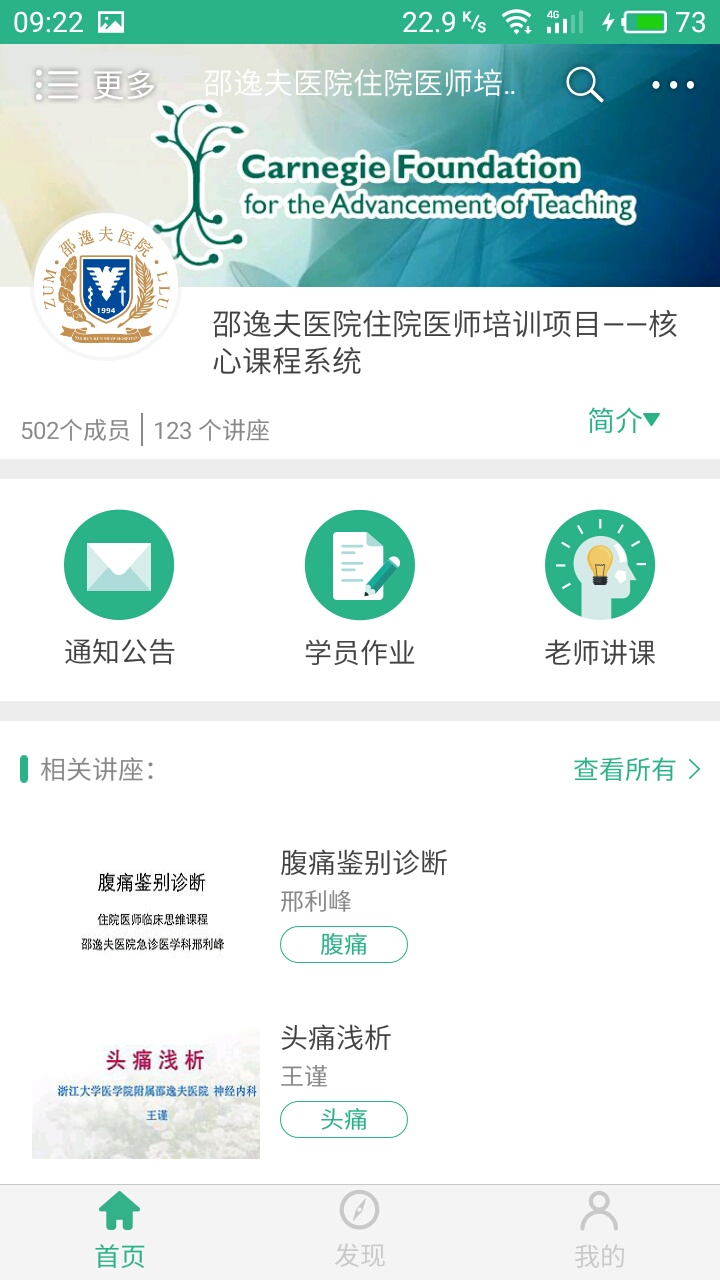Screen dimensions: 720x1280
Task: Open the 更多 drawer menu
Action: tap(94, 85)
